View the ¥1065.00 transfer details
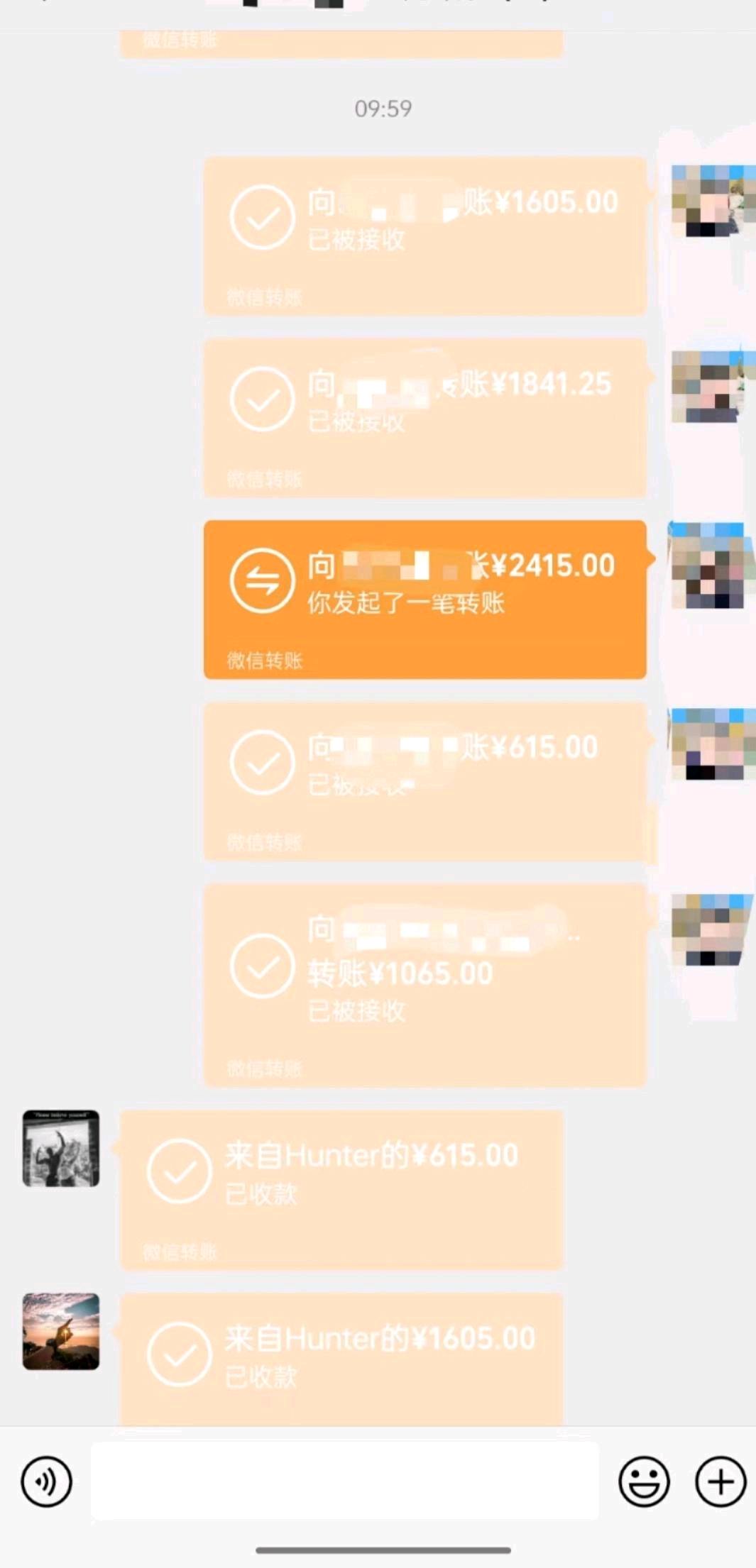Screen dimensions: 756x1568 tap(424, 985)
